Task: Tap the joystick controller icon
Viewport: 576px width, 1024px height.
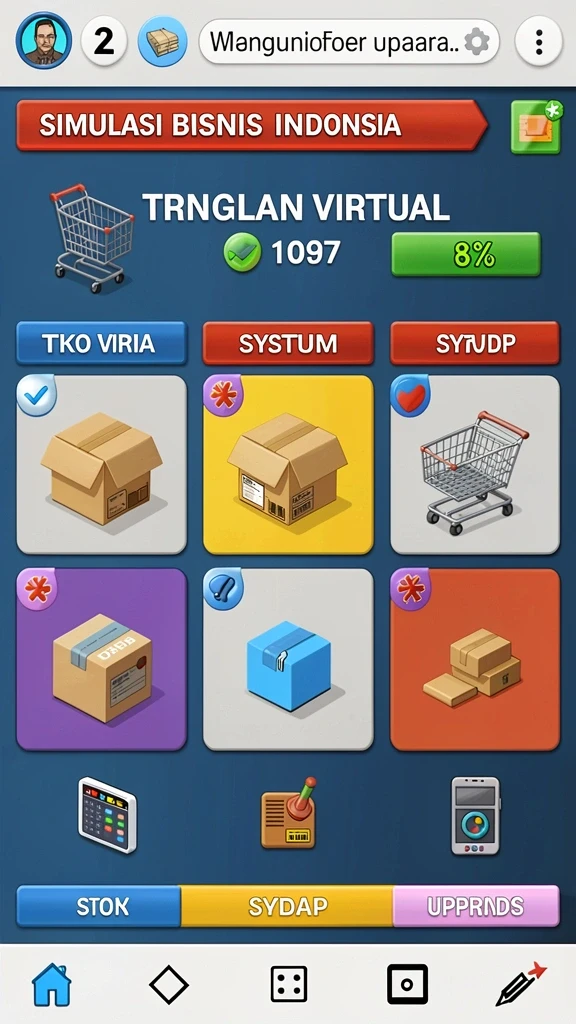Action: click(288, 814)
